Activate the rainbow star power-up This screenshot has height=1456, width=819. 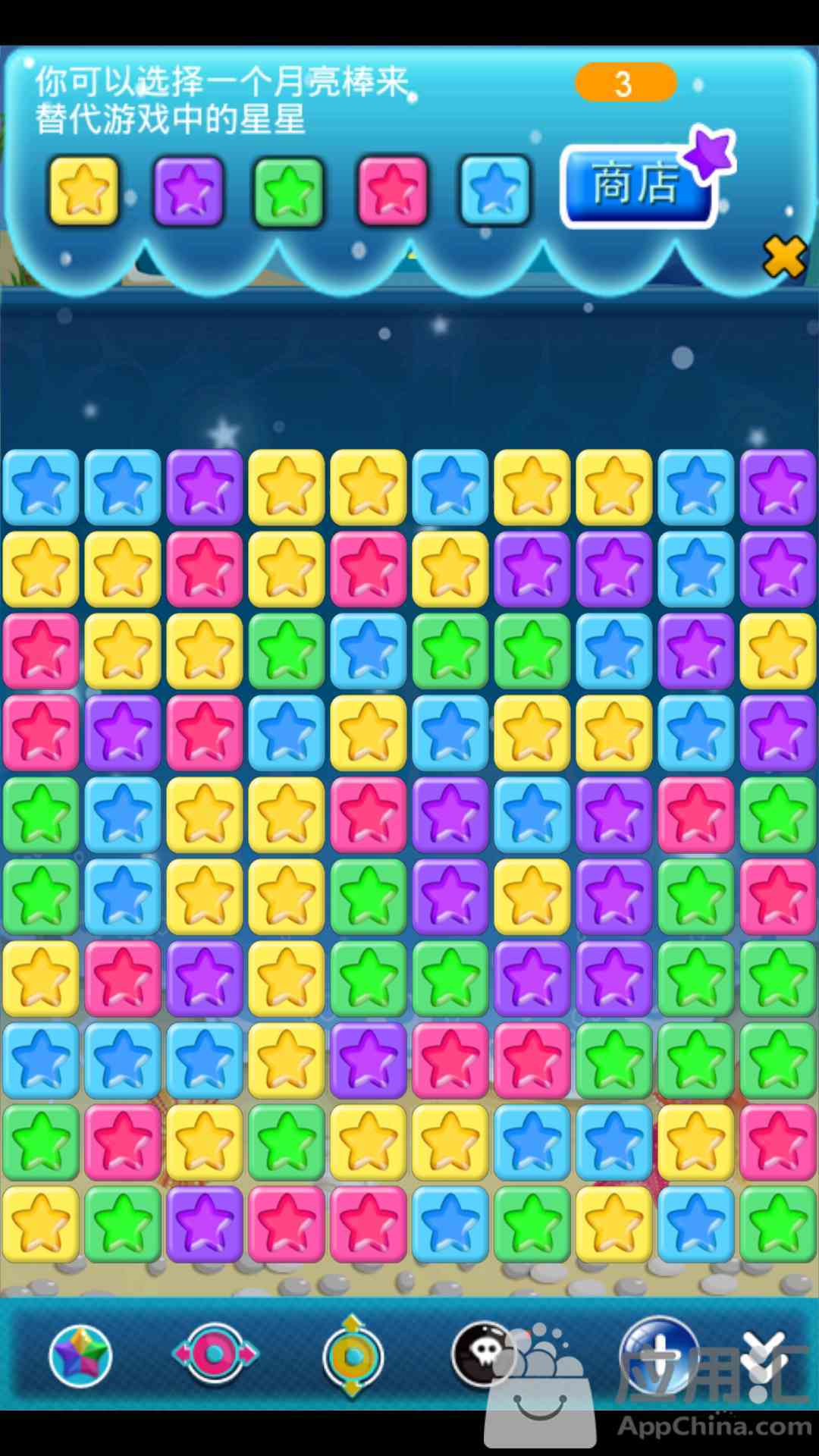pos(80,1356)
